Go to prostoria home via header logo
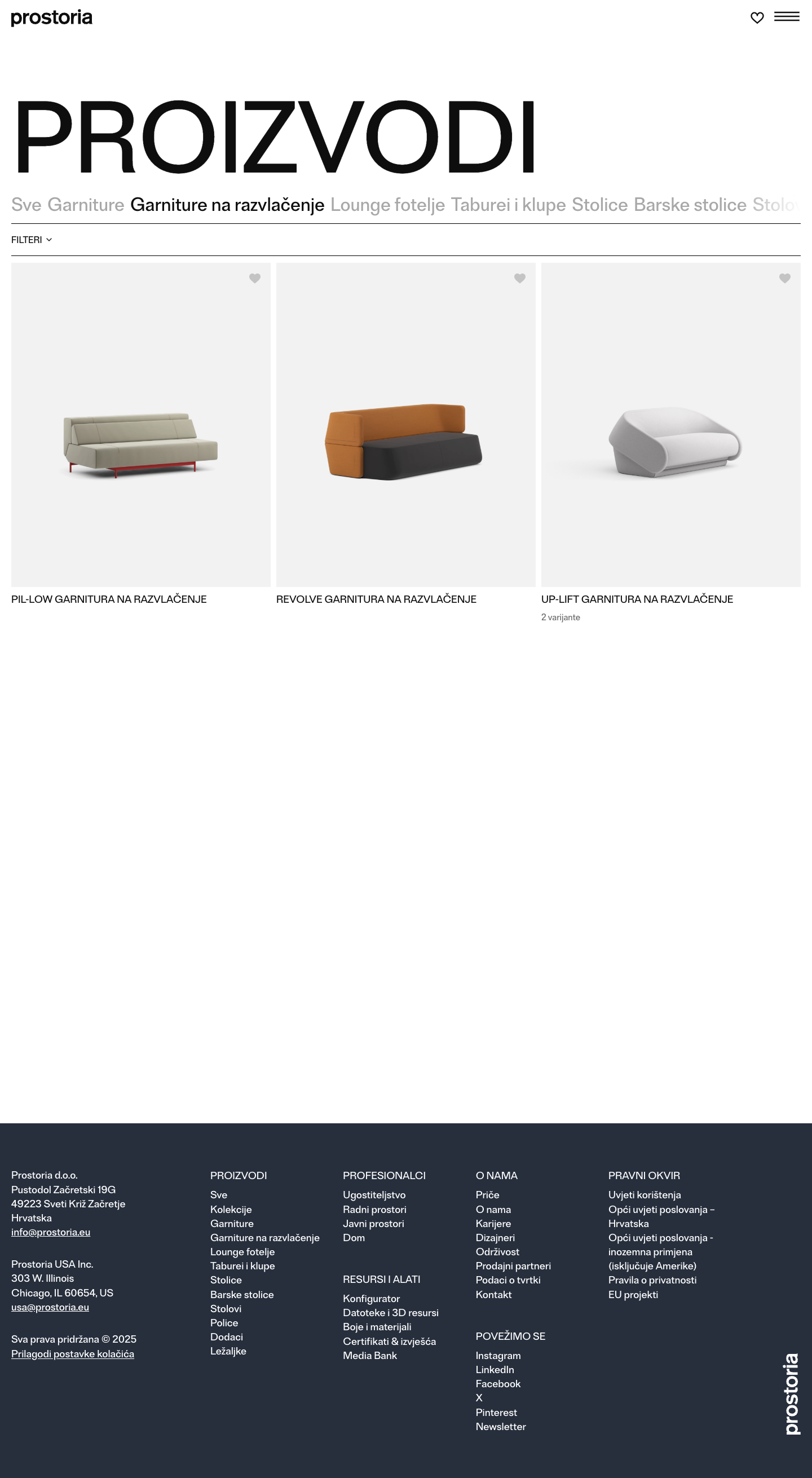 (52, 18)
